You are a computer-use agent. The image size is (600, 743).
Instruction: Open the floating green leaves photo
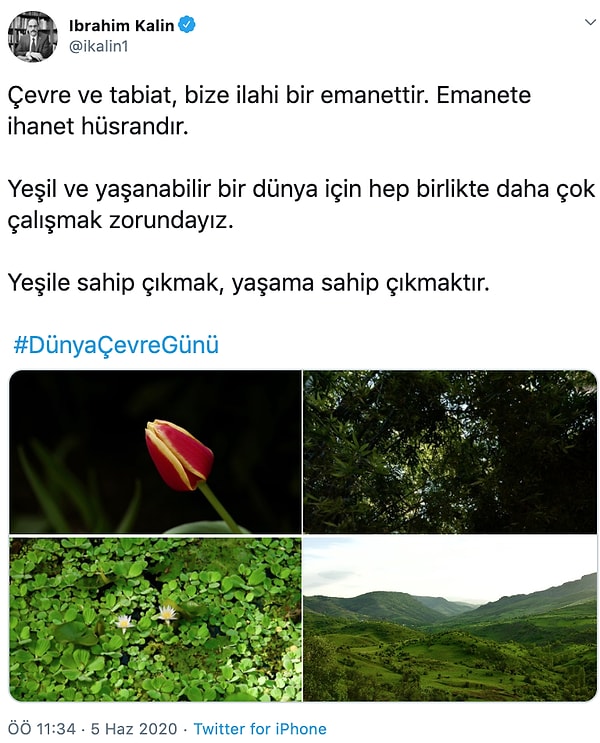click(156, 619)
